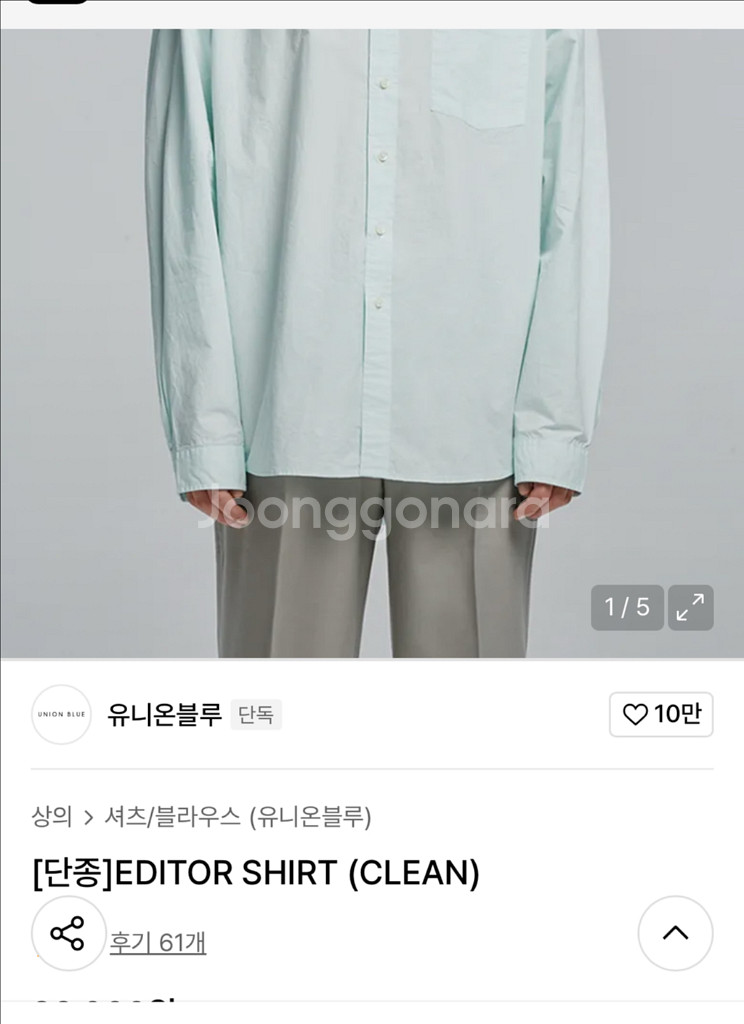This screenshot has height=1024, width=744.
Task: Open 셔츠/블라우스 (유니온블루) category
Action: pyautogui.click(x=238, y=817)
